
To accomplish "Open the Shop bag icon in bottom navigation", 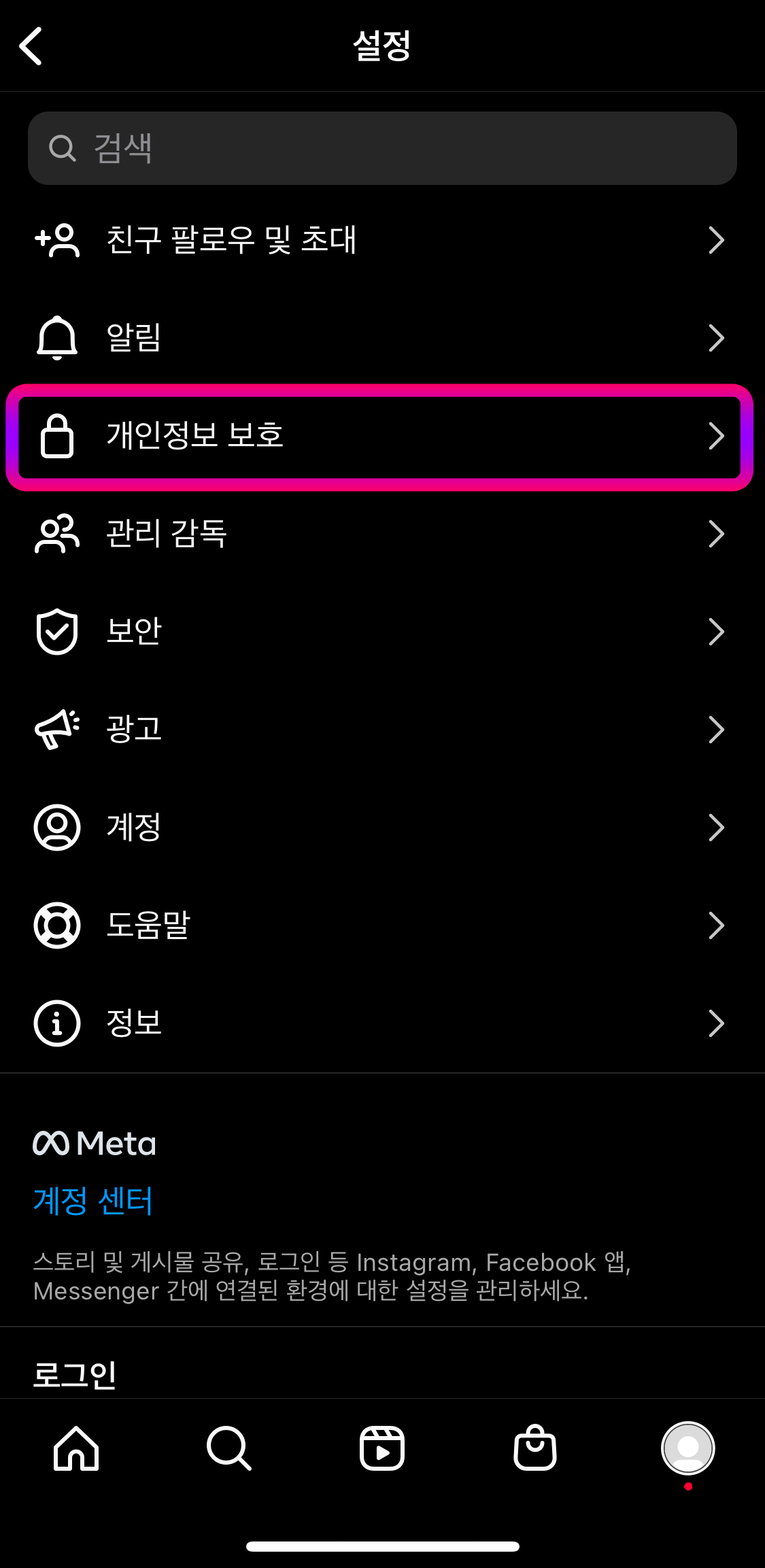I will click(535, 1448).
